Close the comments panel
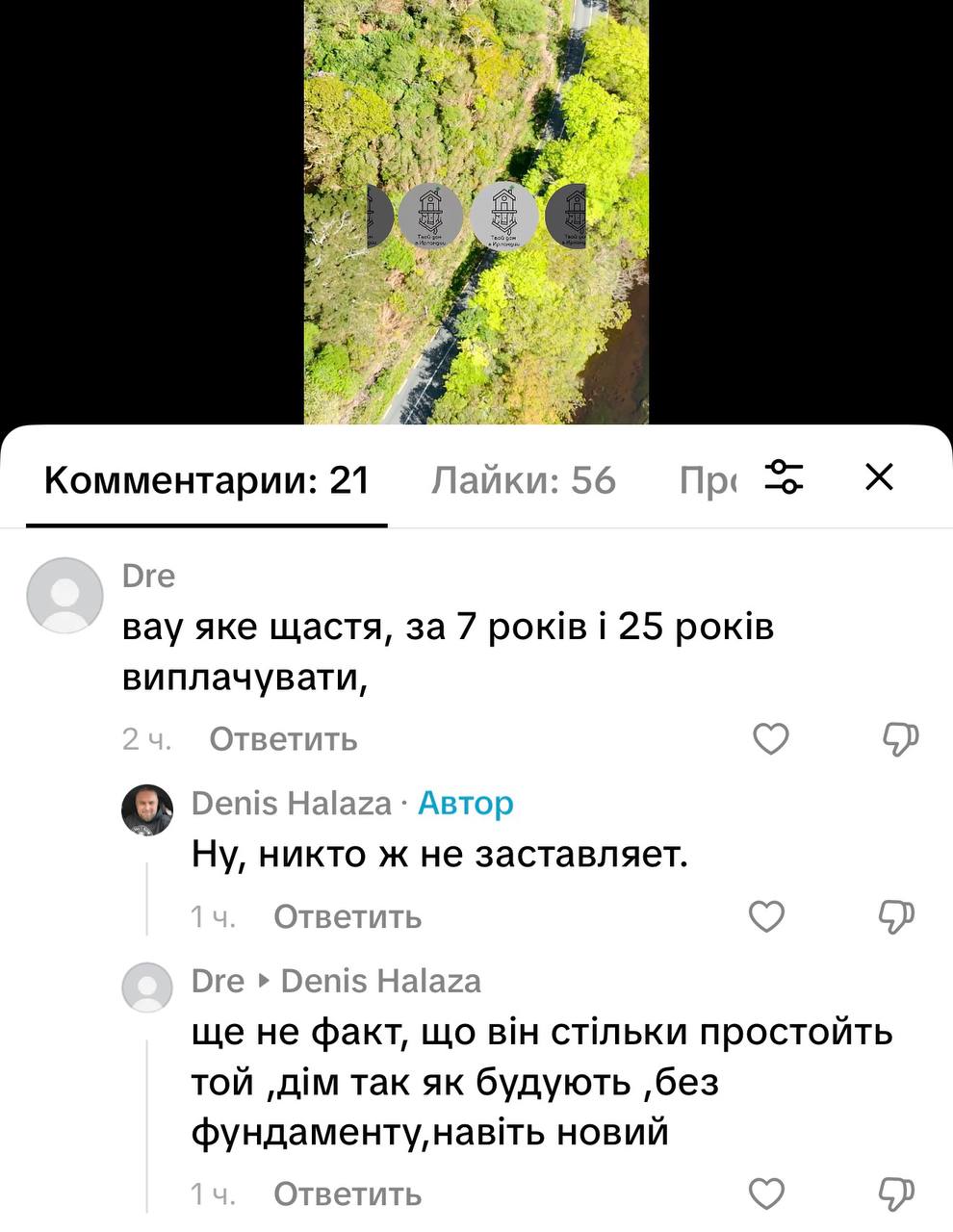 coord(879,477)
